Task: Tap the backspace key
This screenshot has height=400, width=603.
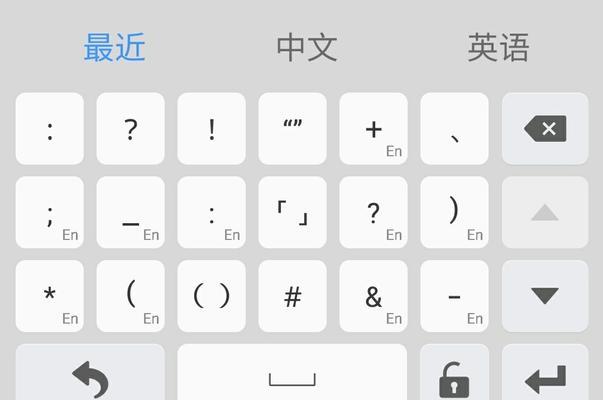Action: pos(545,129)
